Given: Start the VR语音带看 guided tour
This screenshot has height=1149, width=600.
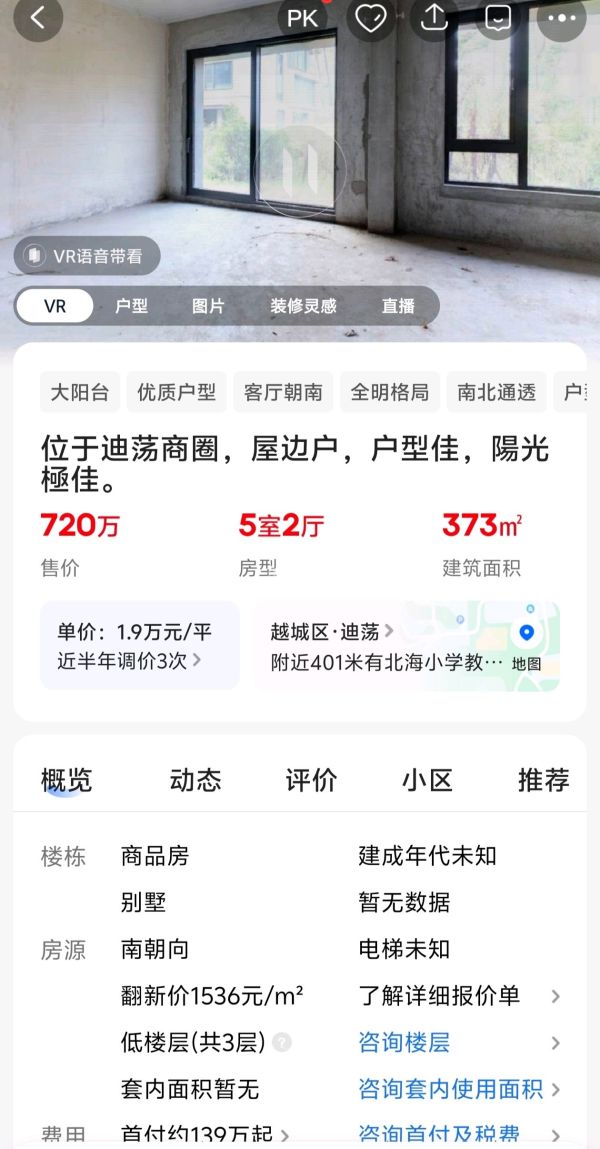Looking at the screenshot, I should coord(86,256).
